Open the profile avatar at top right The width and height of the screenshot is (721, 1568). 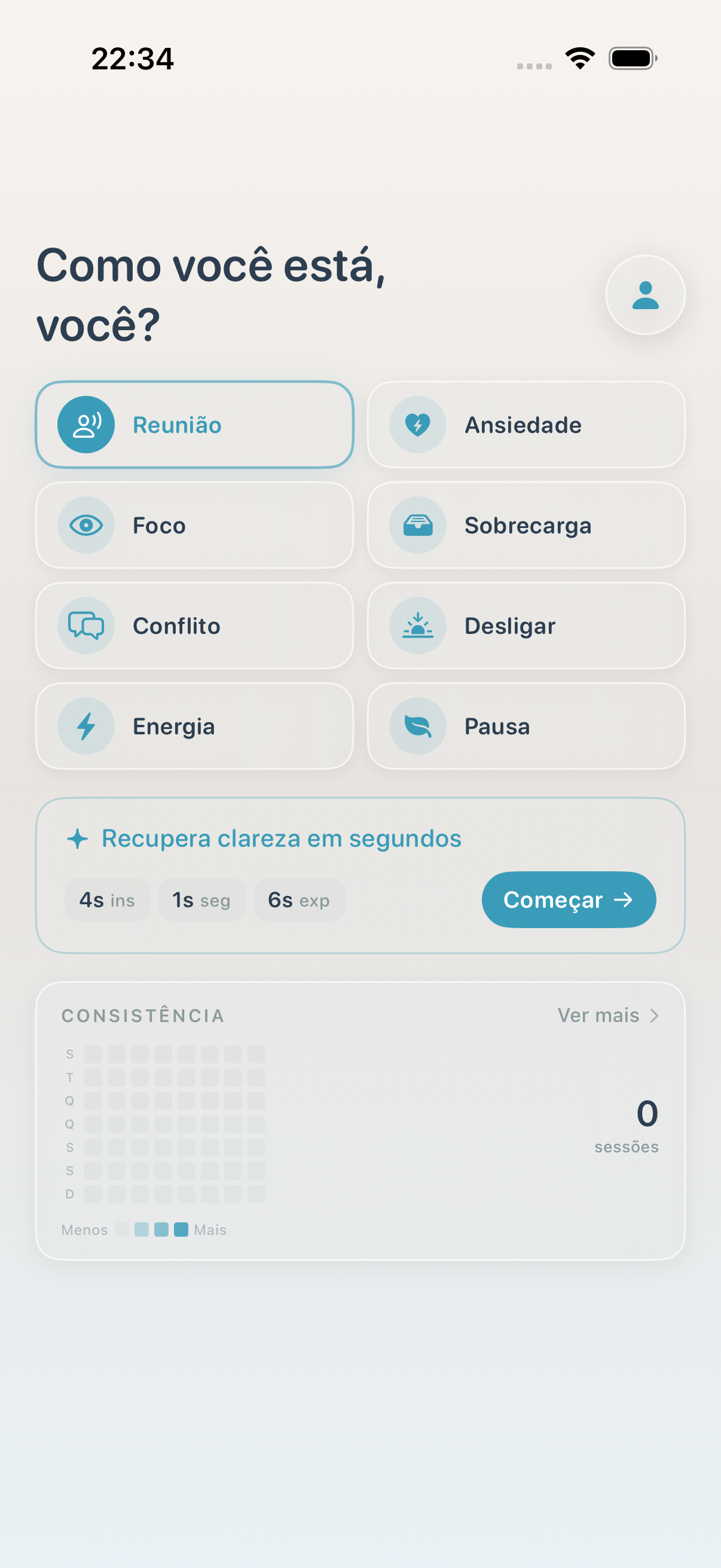[644, 295]
